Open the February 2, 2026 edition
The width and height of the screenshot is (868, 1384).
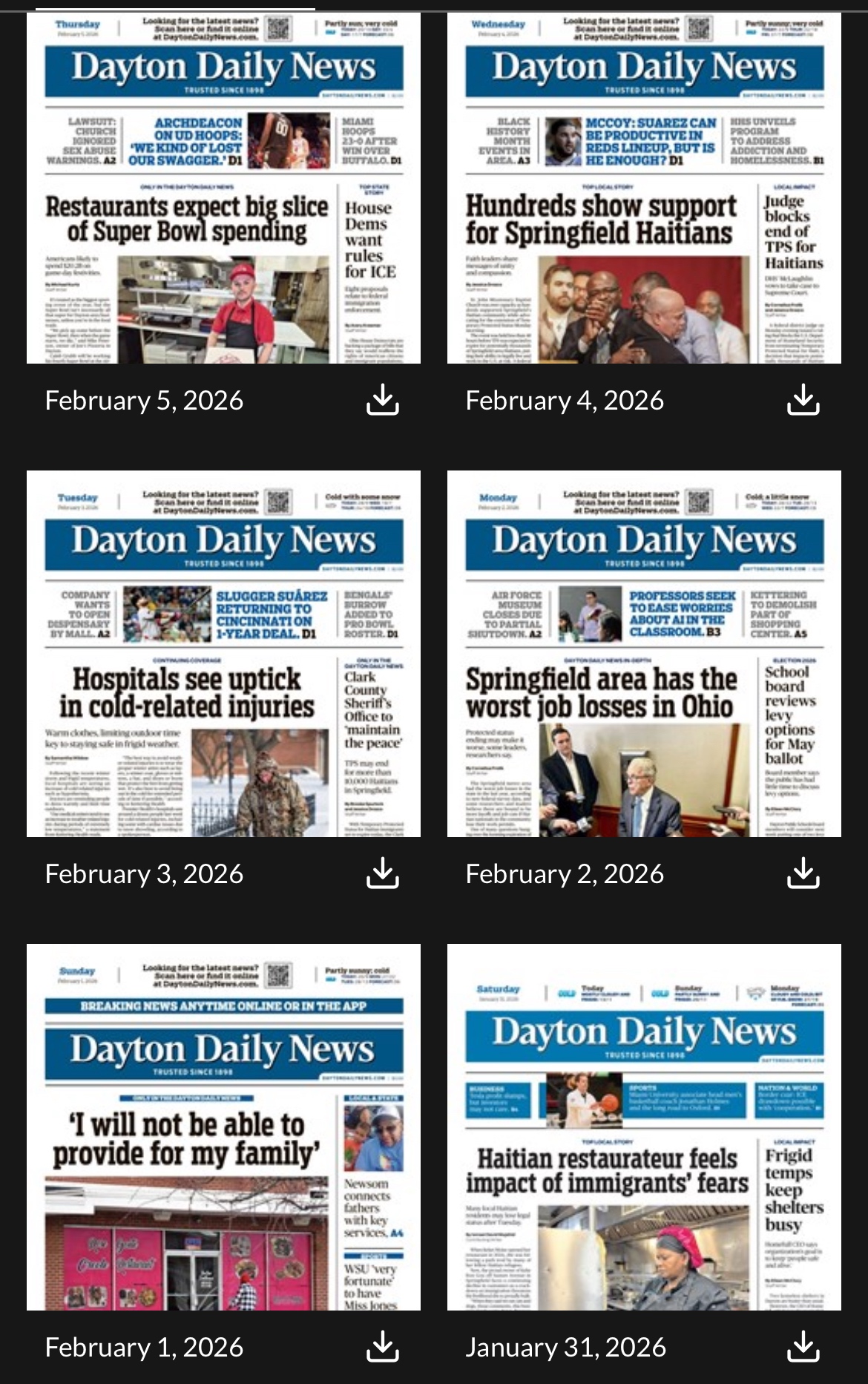coord(644,653)
